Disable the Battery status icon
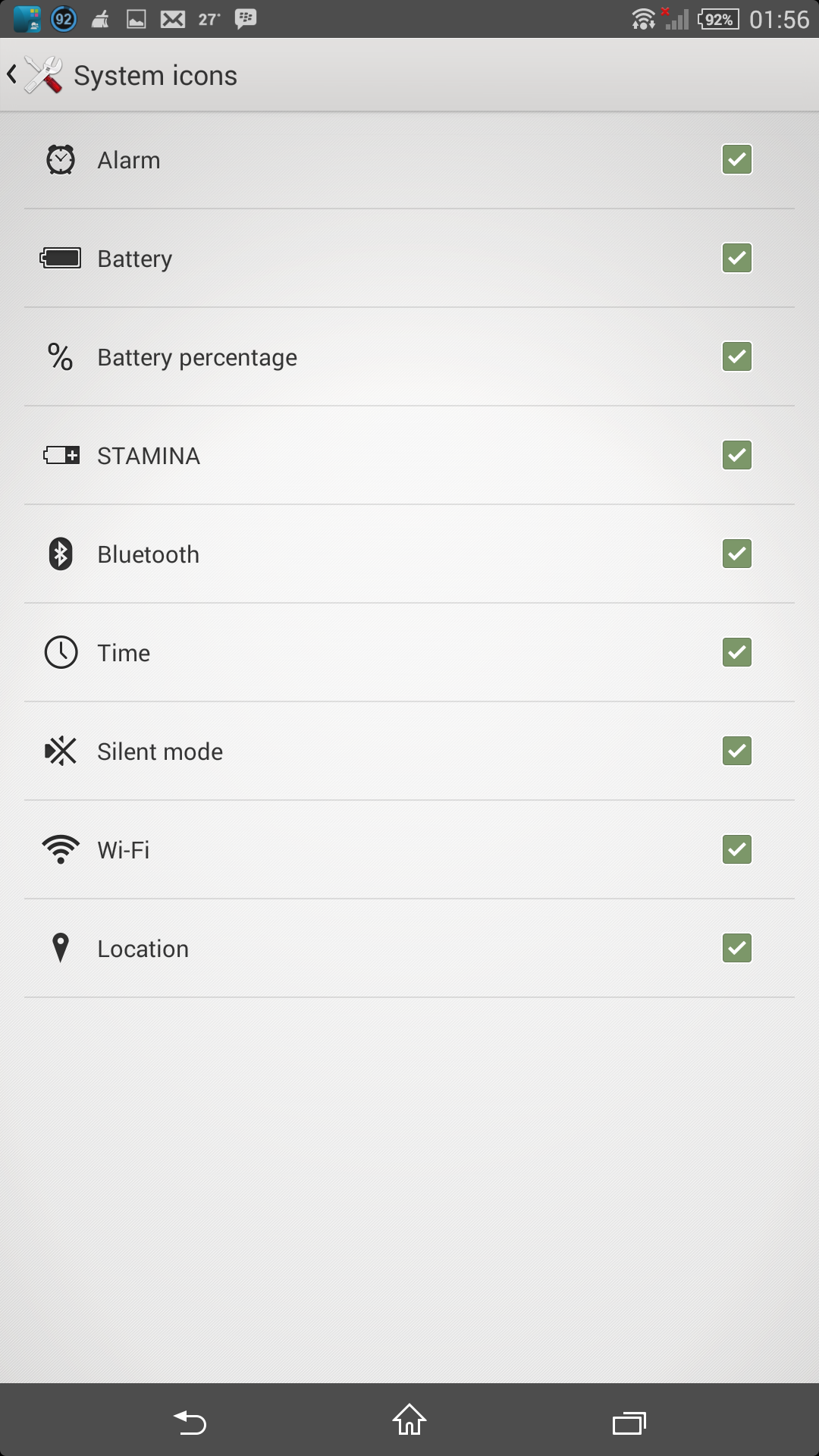This screenshot has height=1456, width=819. pos(736,259)
